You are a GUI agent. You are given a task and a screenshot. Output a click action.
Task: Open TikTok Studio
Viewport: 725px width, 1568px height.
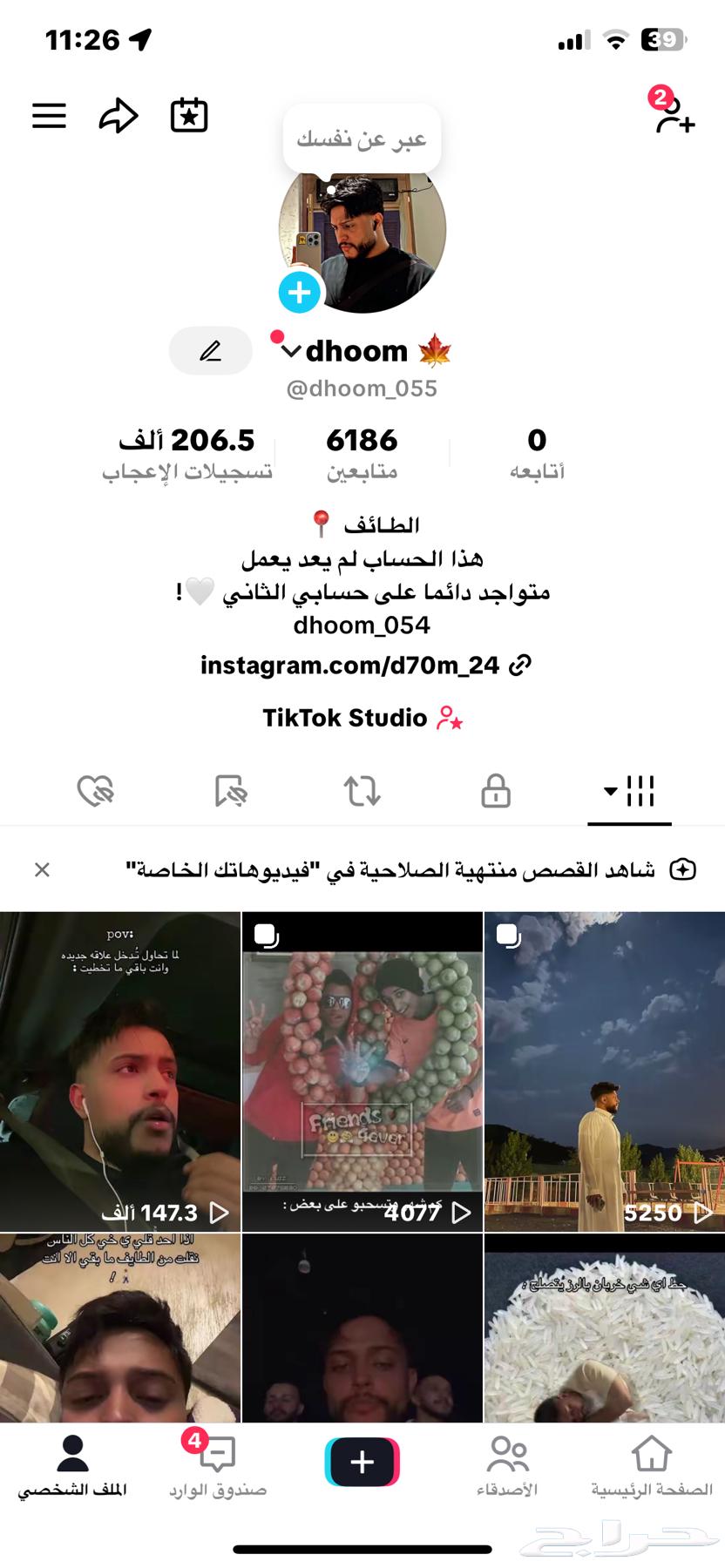[x=362, y=717]
